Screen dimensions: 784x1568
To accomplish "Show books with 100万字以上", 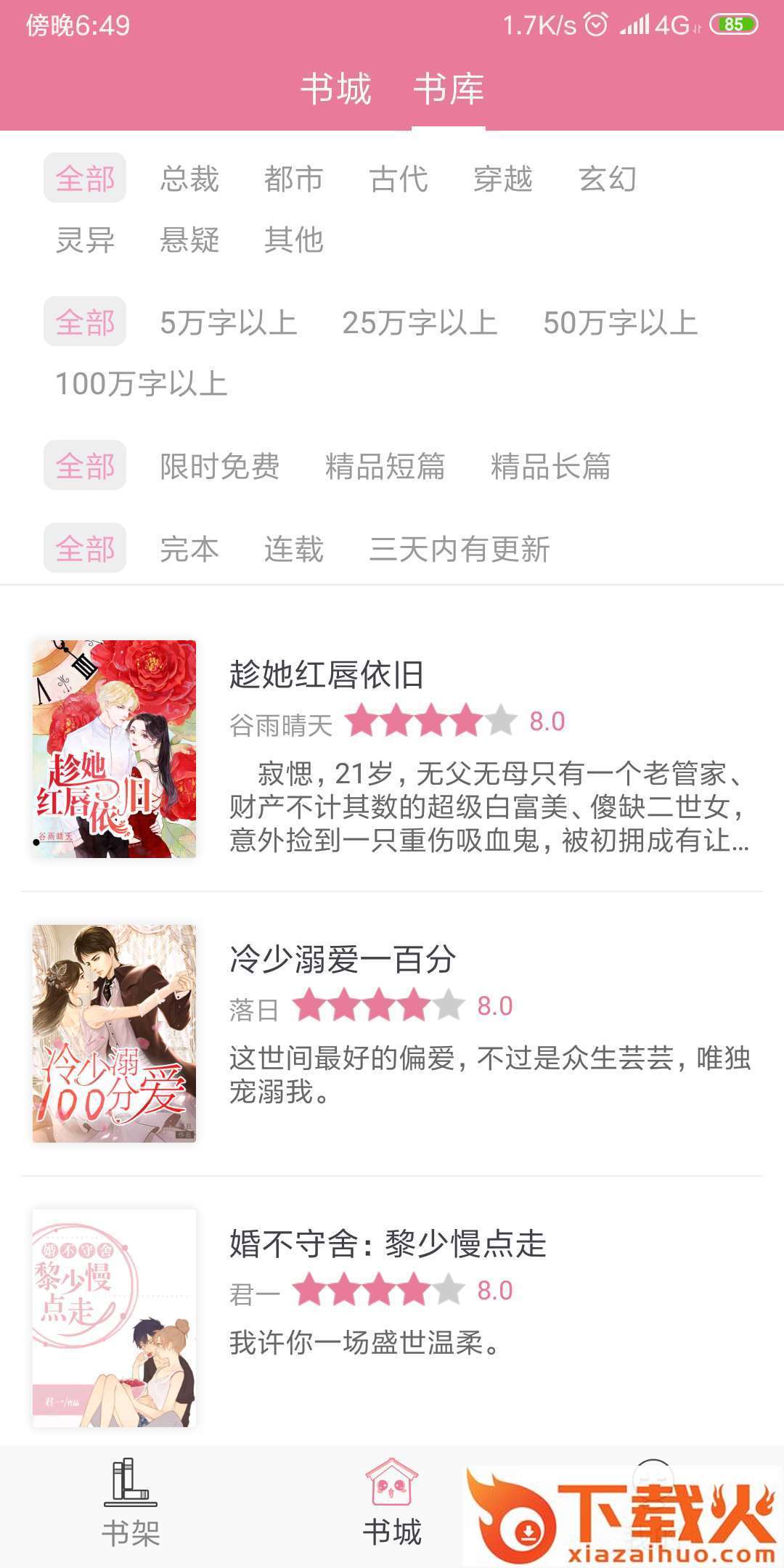I will 142,383.
